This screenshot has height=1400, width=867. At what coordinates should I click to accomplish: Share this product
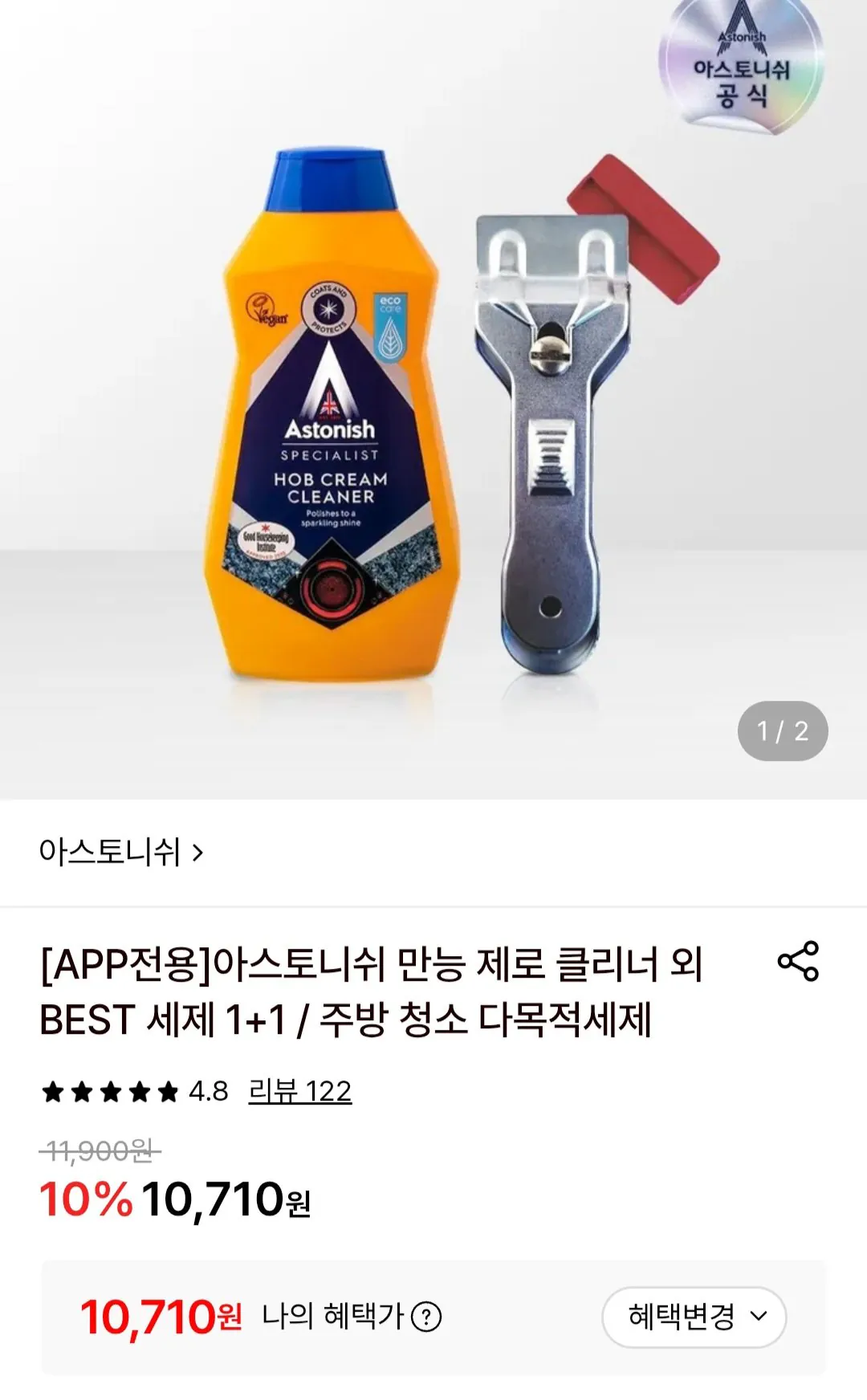point(798,961)
